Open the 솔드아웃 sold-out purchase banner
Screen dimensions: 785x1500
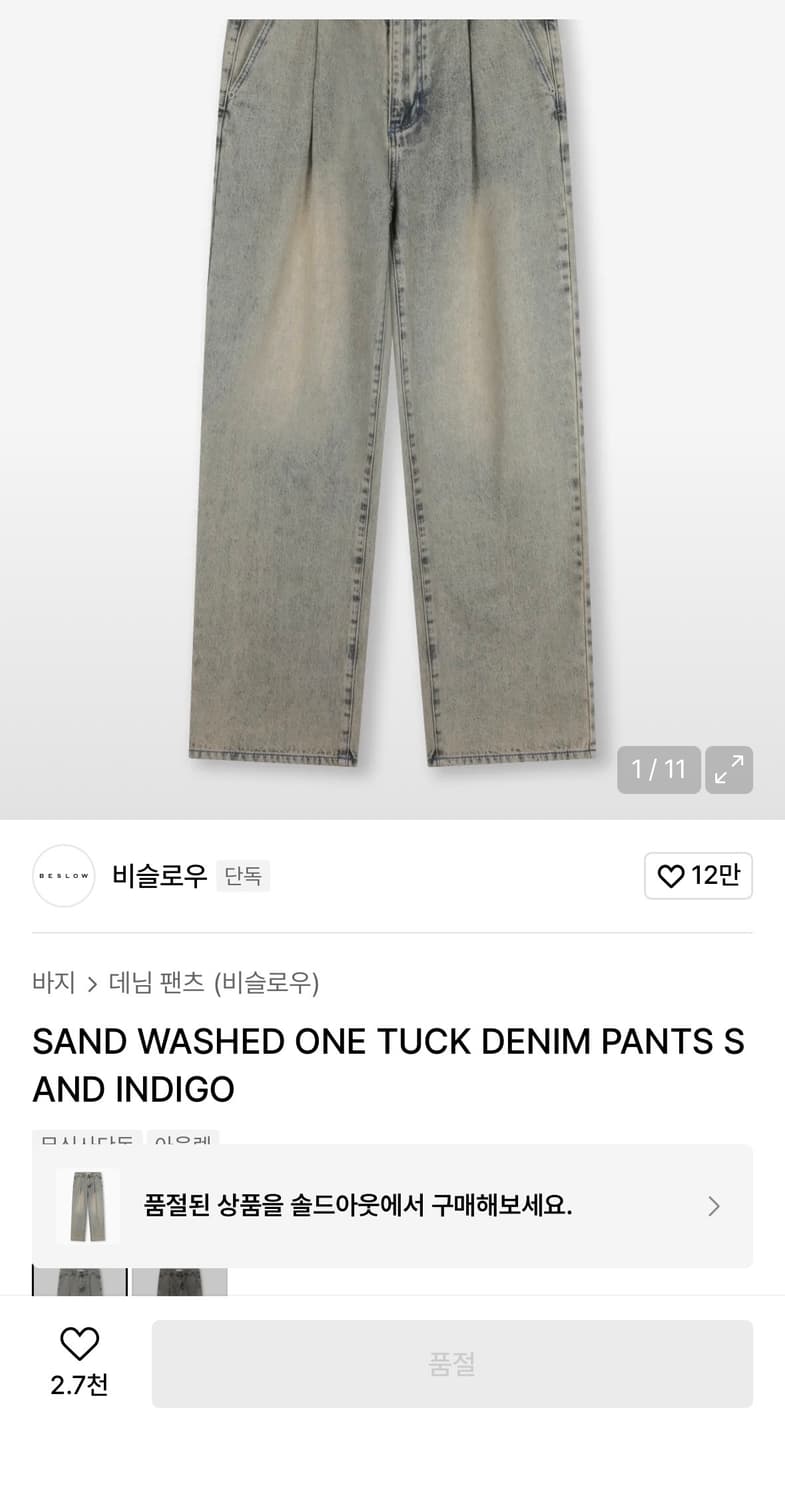(x=392, y=1206)
